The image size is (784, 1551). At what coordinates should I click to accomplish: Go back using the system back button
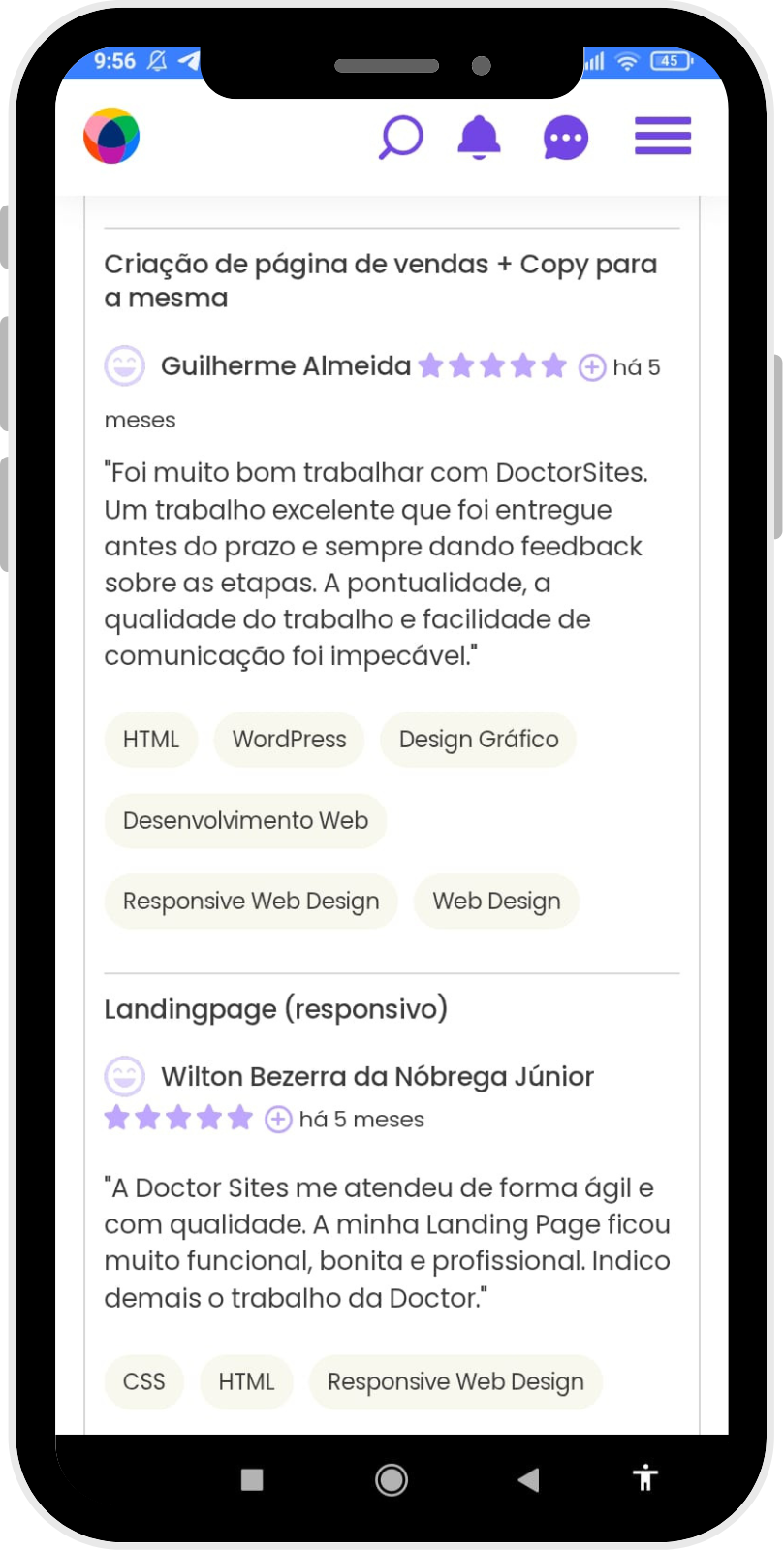528,1479
